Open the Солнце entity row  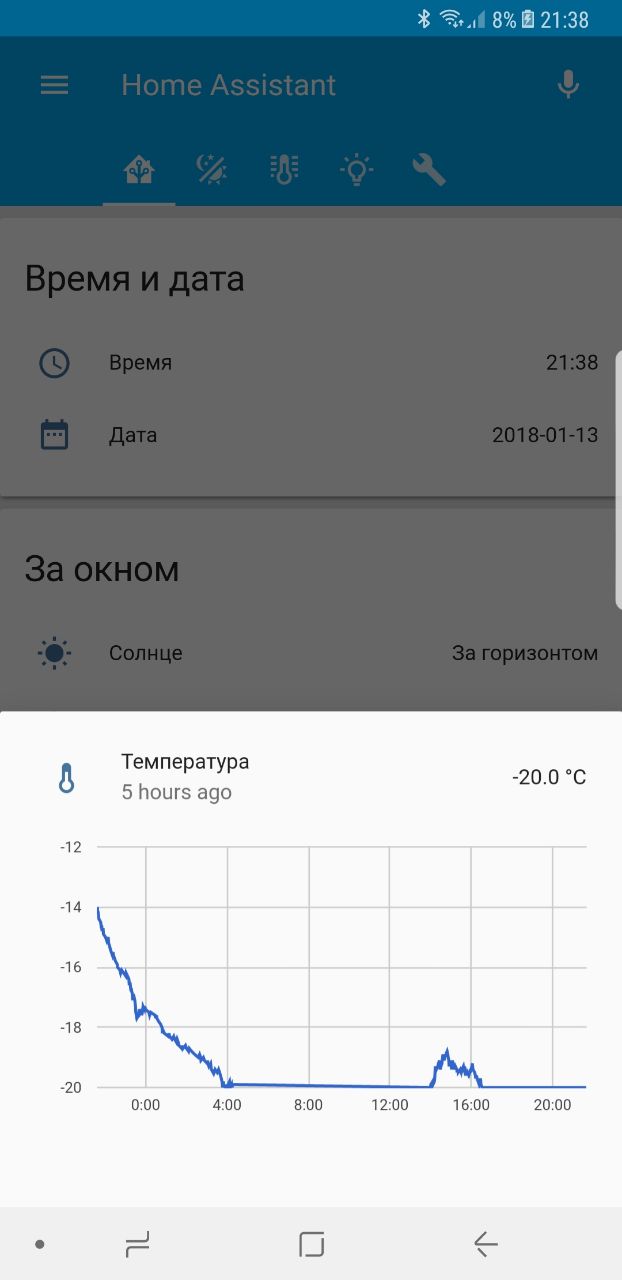pyautogui.click(x=311, y=654)
